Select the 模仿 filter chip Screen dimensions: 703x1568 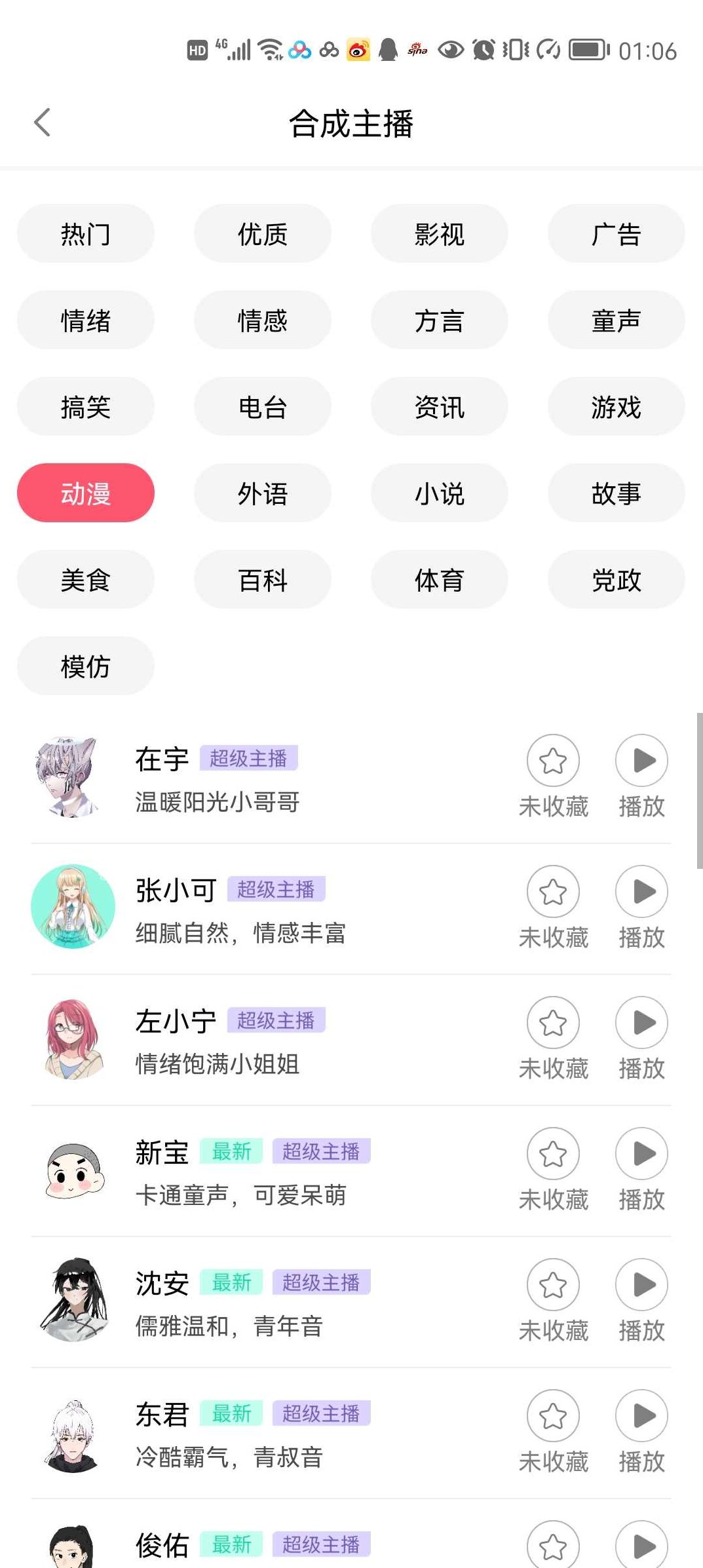click(85, 666)
